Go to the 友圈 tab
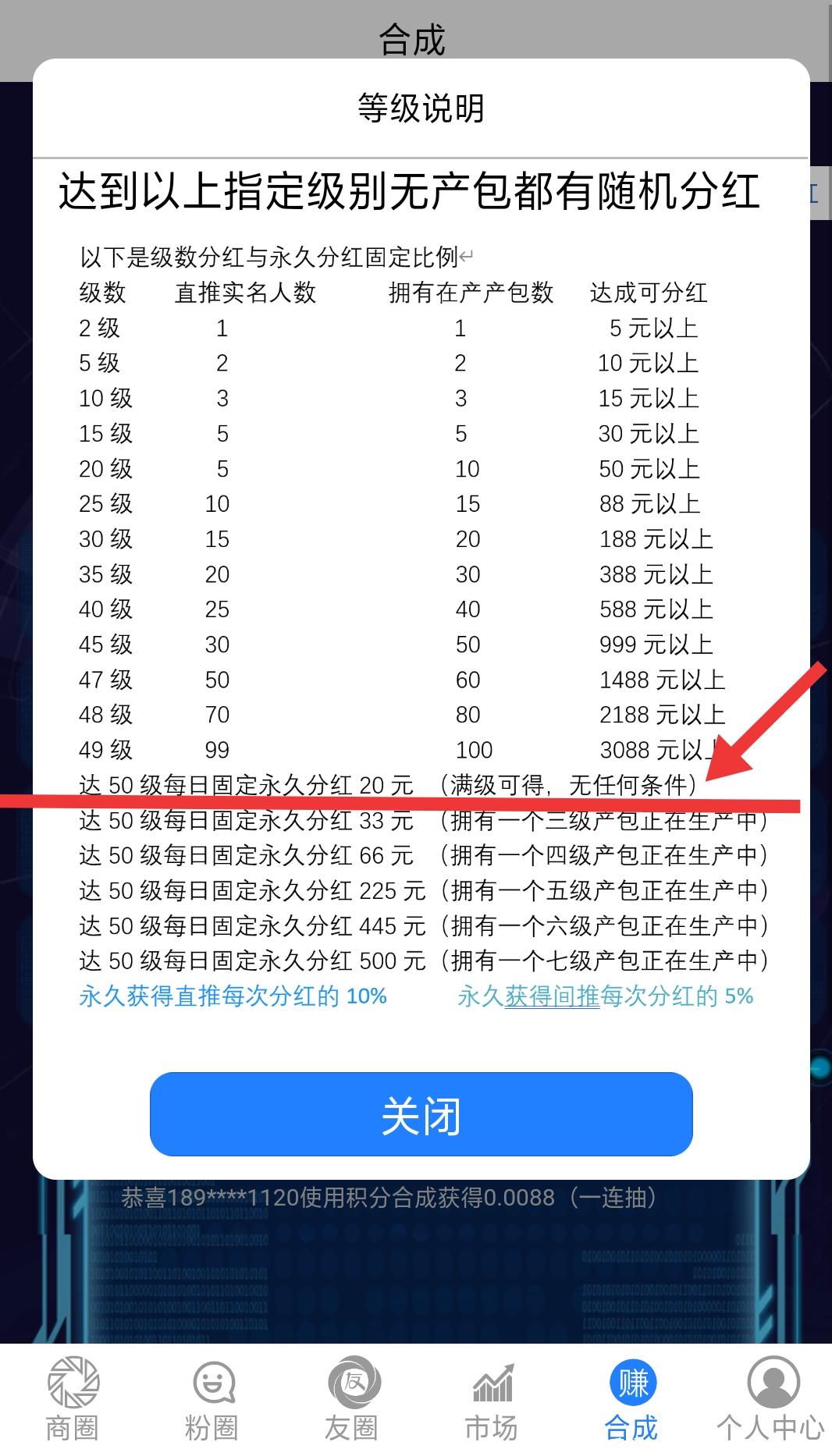 (353, 1398)
